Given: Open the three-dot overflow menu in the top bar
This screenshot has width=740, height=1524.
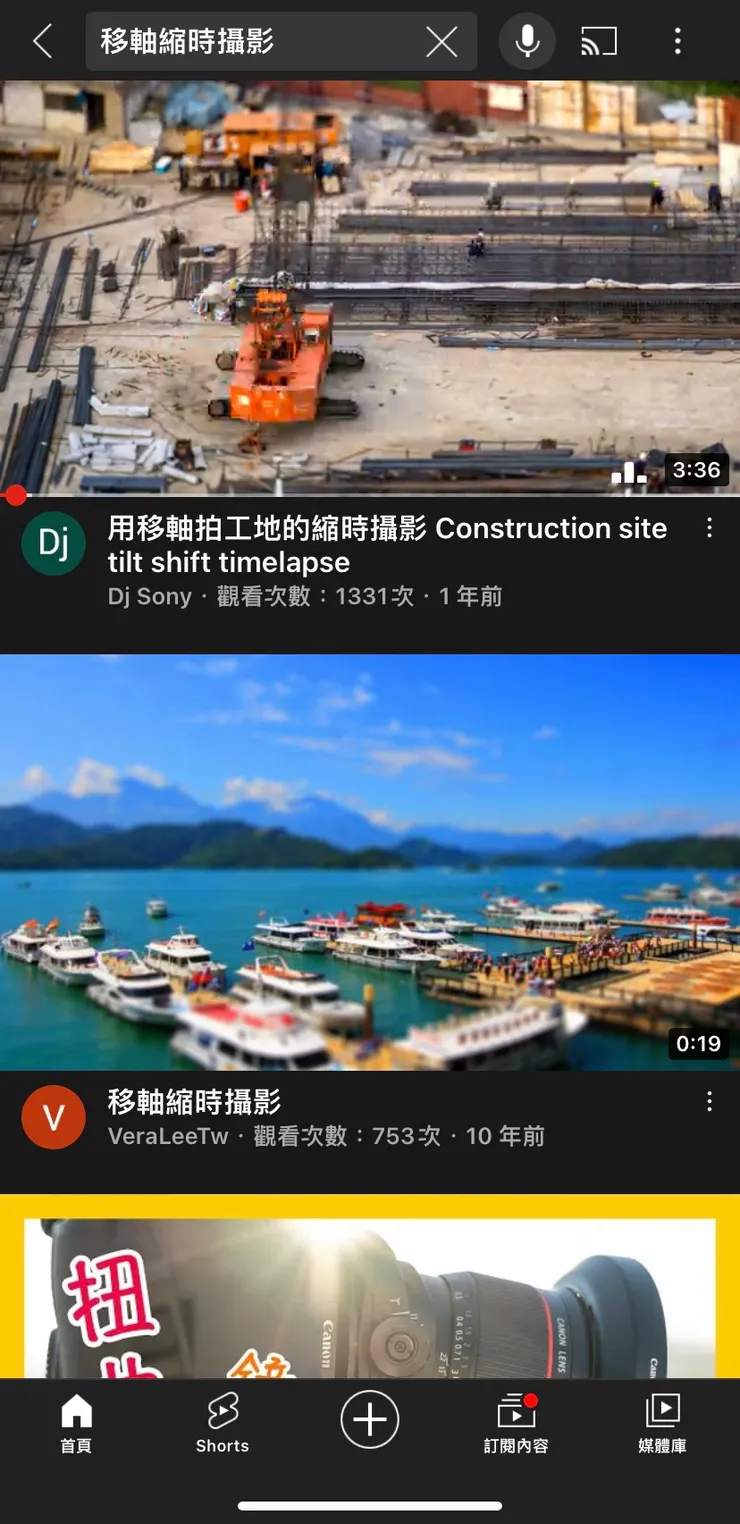Looking at the screenshot, I should pos(678,41).
